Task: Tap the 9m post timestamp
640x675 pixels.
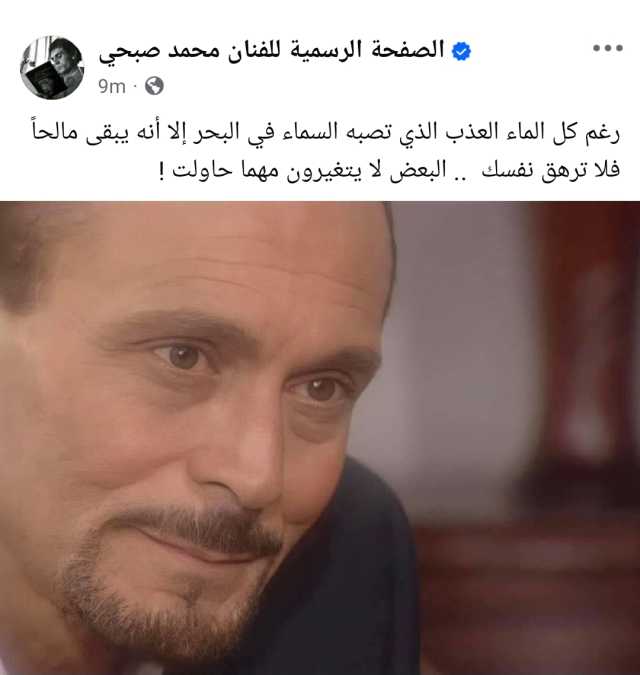Action: click(x=112, y=87)
